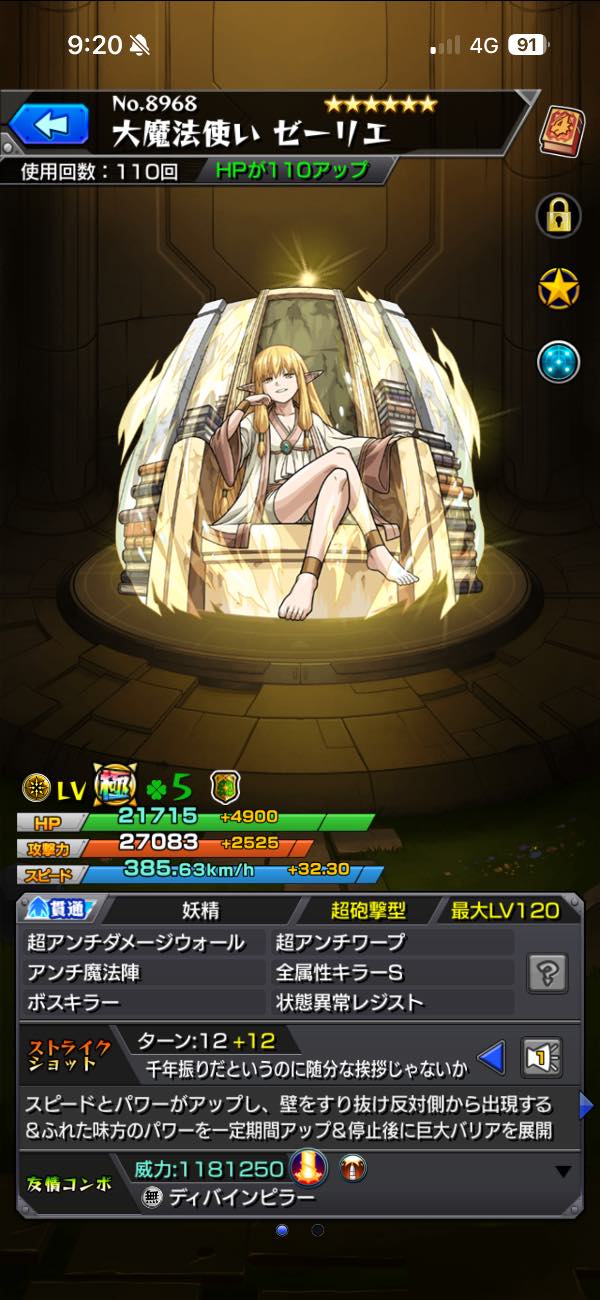This screenshot has width=600, height=1300.
Task: Tap the blue right arrow beside description
Action: [x=586, y=1105]
